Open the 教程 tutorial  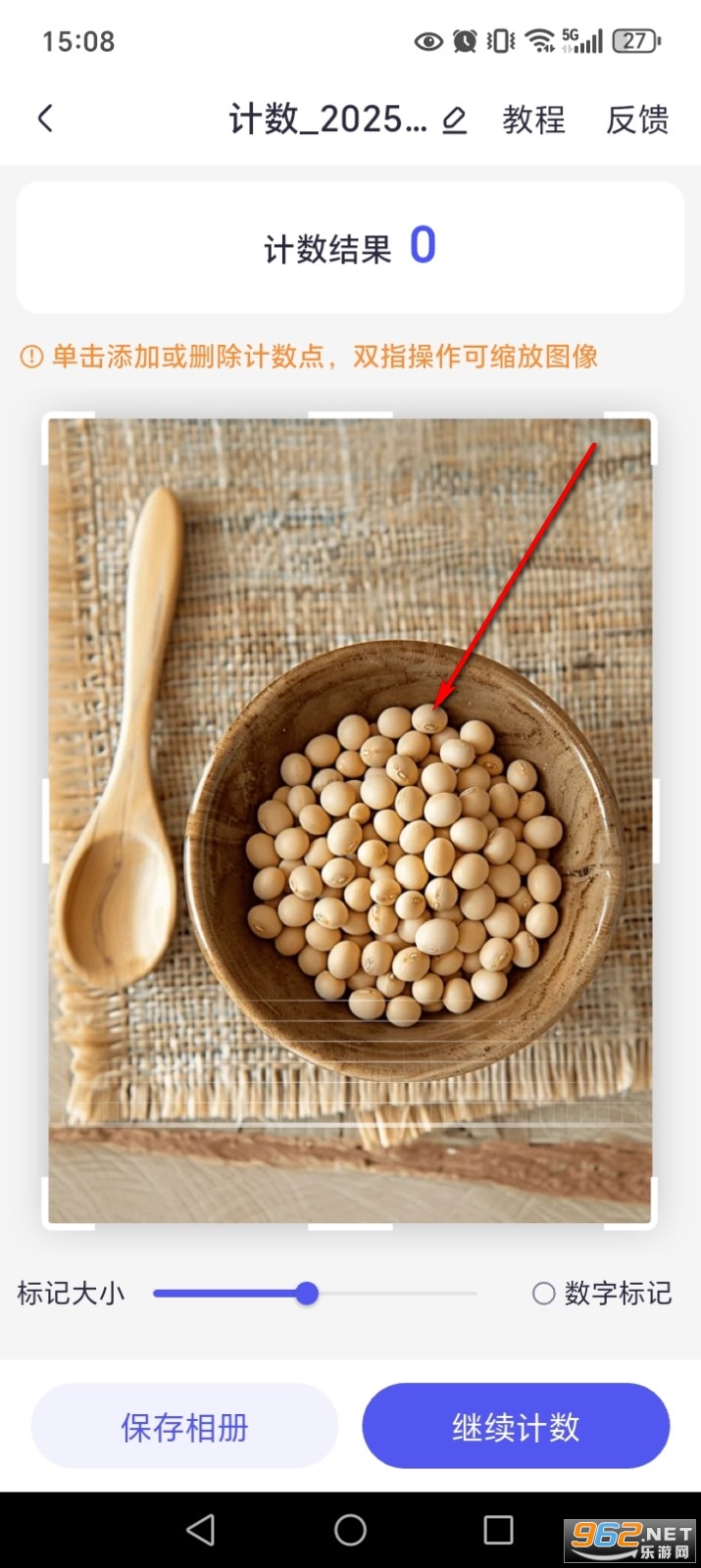point(533,120)
